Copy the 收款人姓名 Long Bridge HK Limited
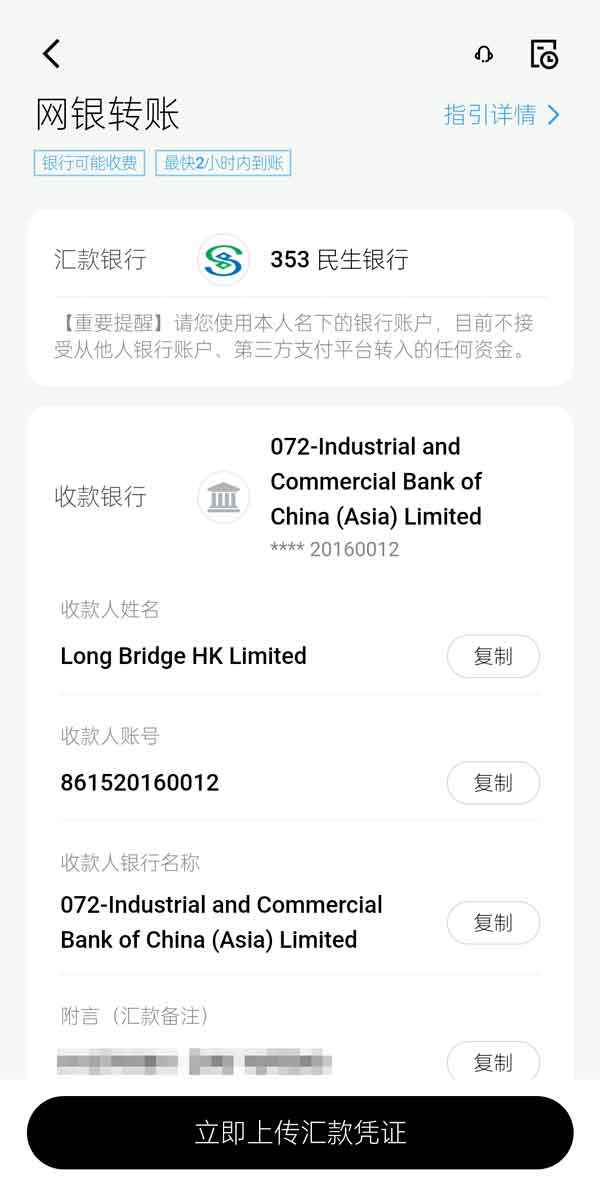Image resolution: width=600 pixels, height=1203 pixels. tap(493, 657)
